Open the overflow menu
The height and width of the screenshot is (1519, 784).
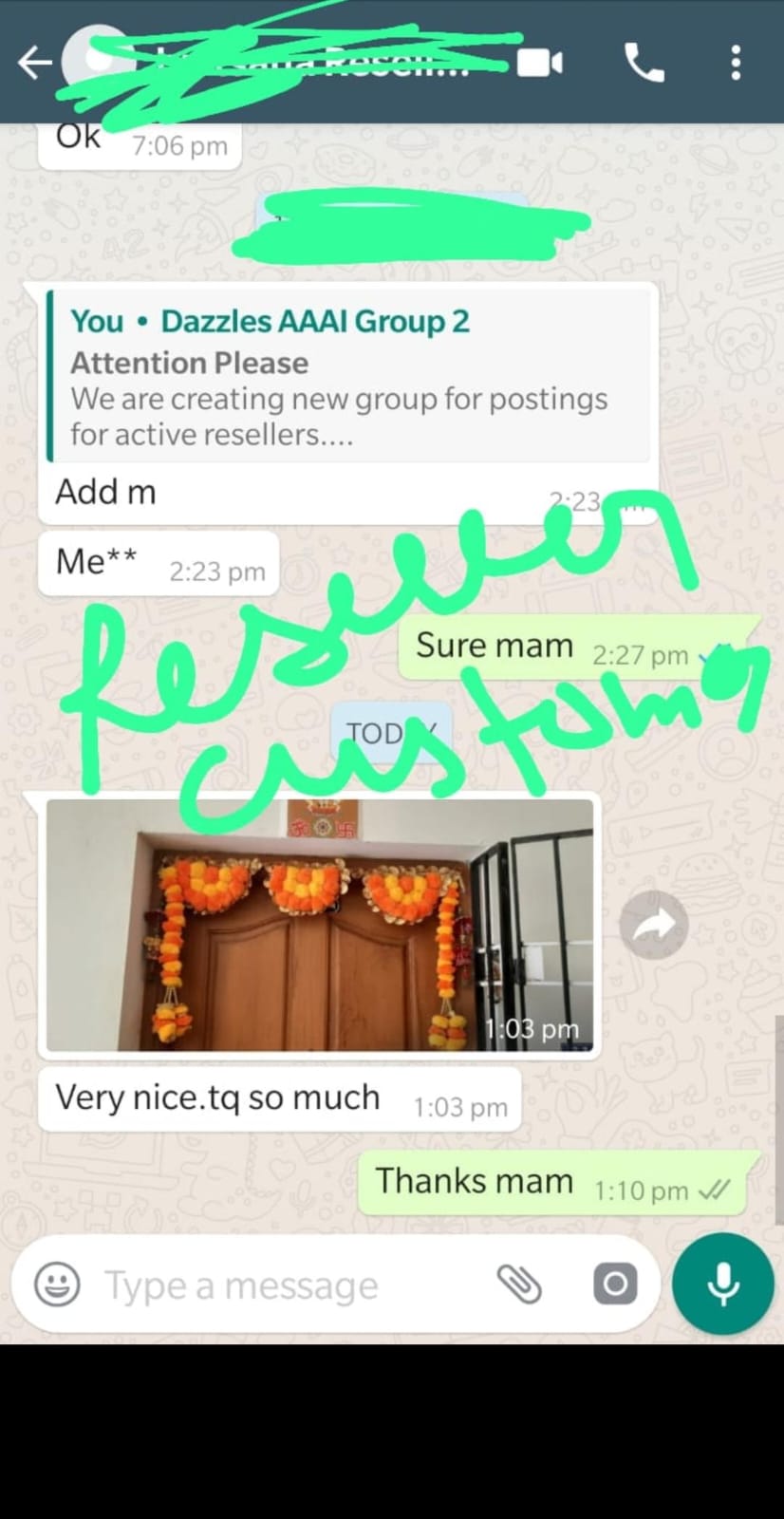click(x=736, y=63)
